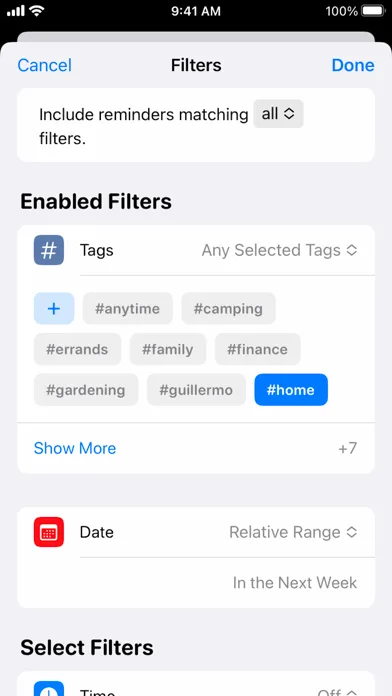Enable the #finance tag

(x=257, y=349)
